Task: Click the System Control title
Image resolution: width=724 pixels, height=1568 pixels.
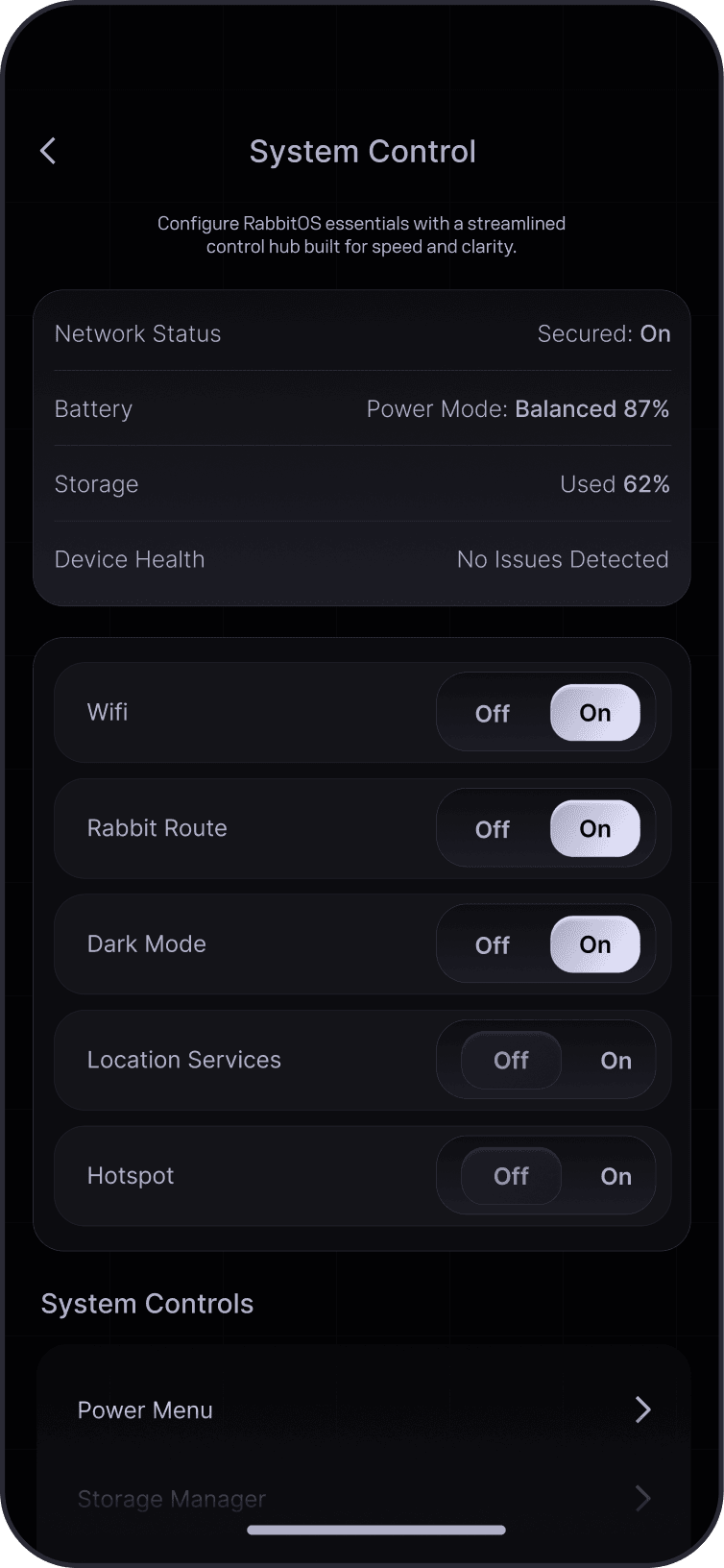Action: tap(362, 151)
